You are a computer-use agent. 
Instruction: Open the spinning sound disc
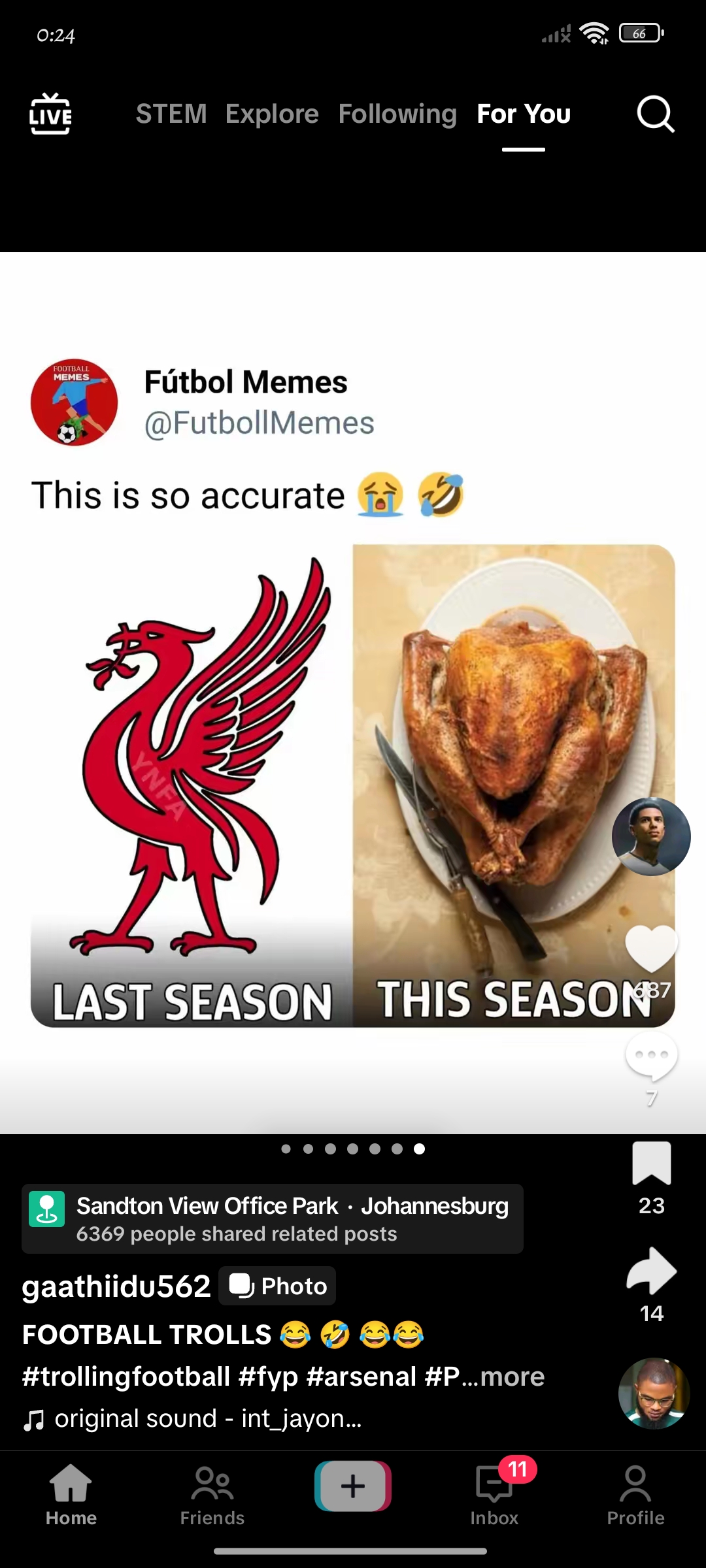point(654,1393)
